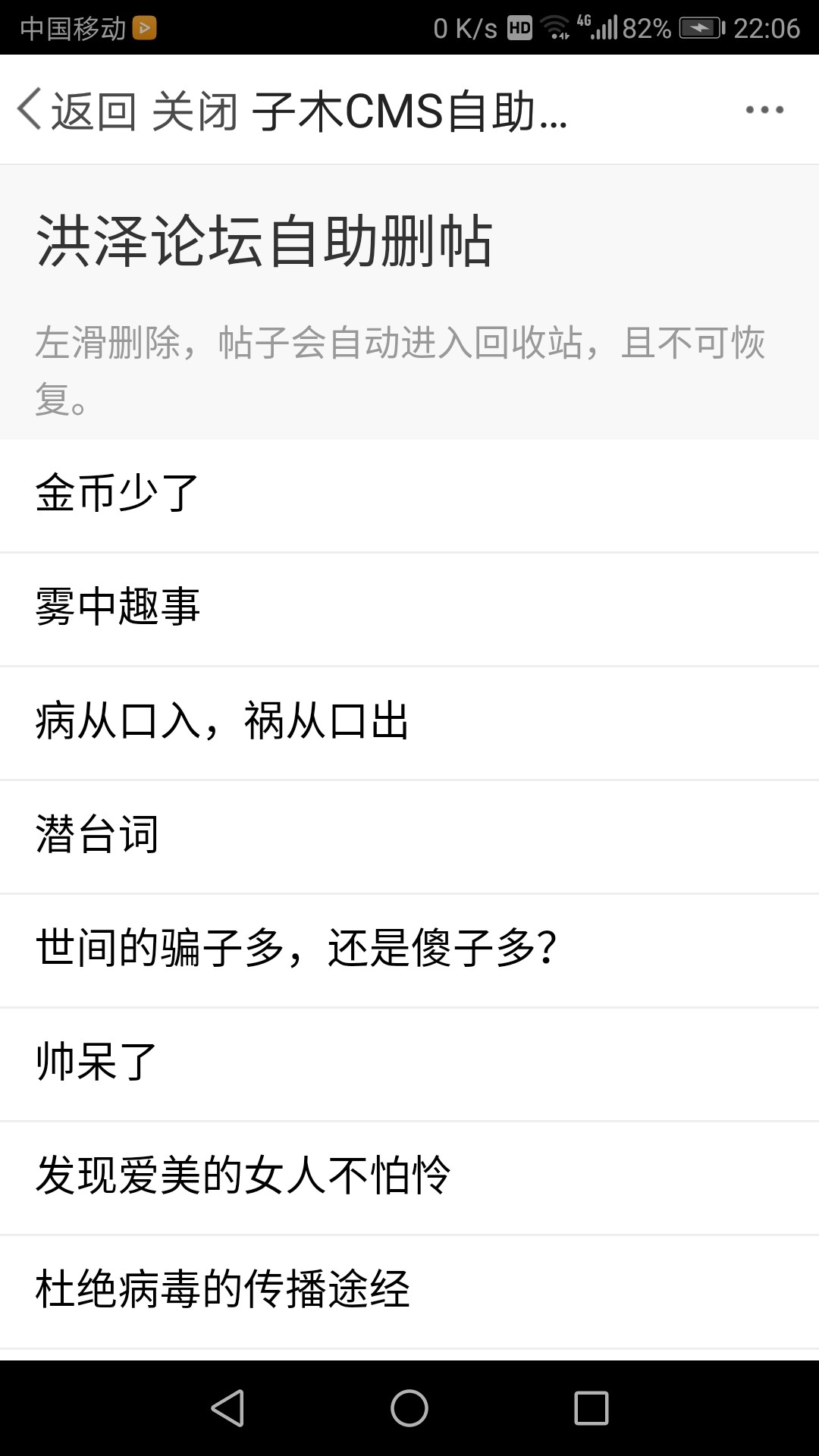Go to the system home screen
The width and height of the screenshot is (819, 1456).
pyautogui.click(x=409, y=1408)
